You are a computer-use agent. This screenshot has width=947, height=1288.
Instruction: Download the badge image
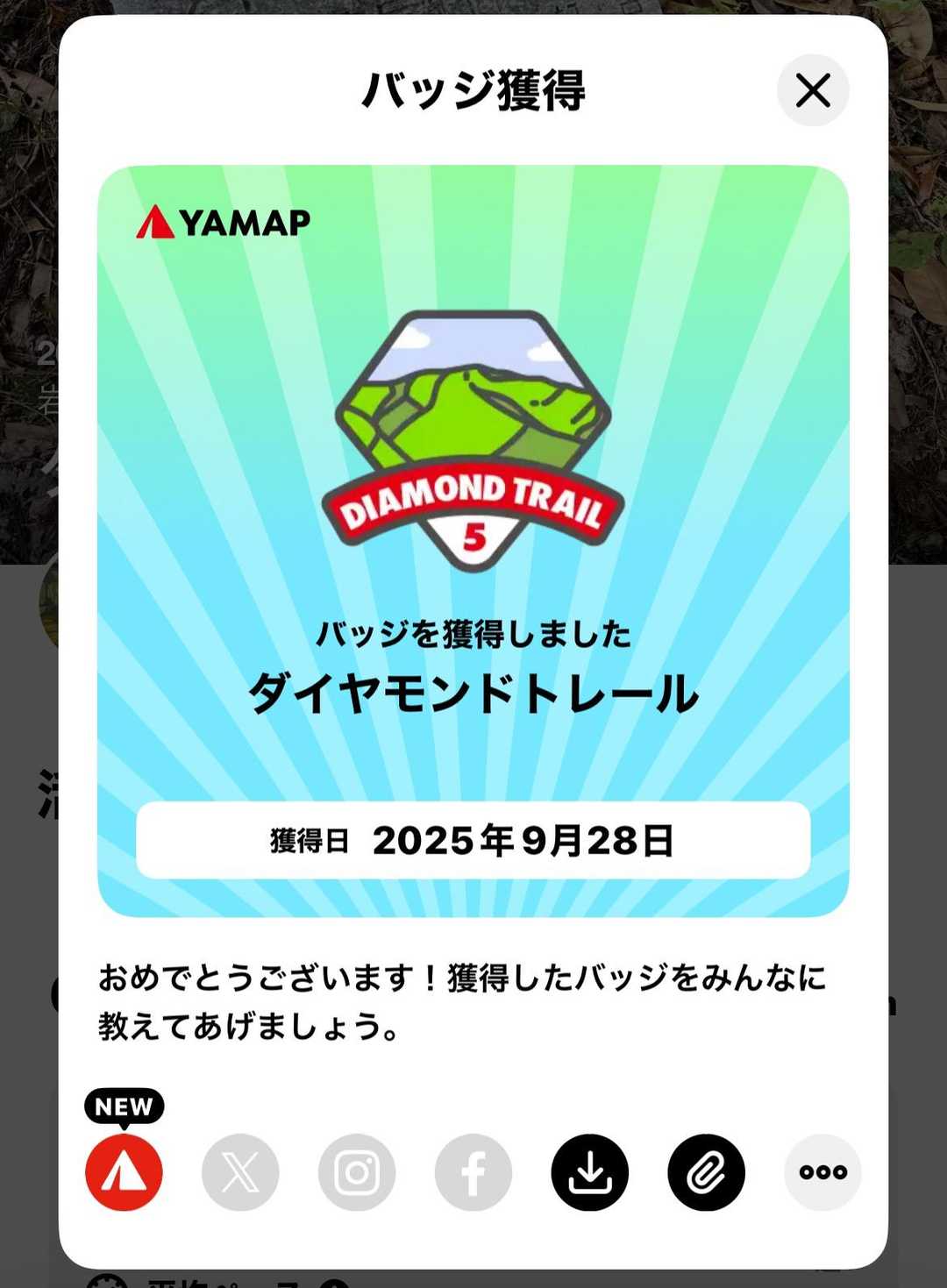(590, 1172)
